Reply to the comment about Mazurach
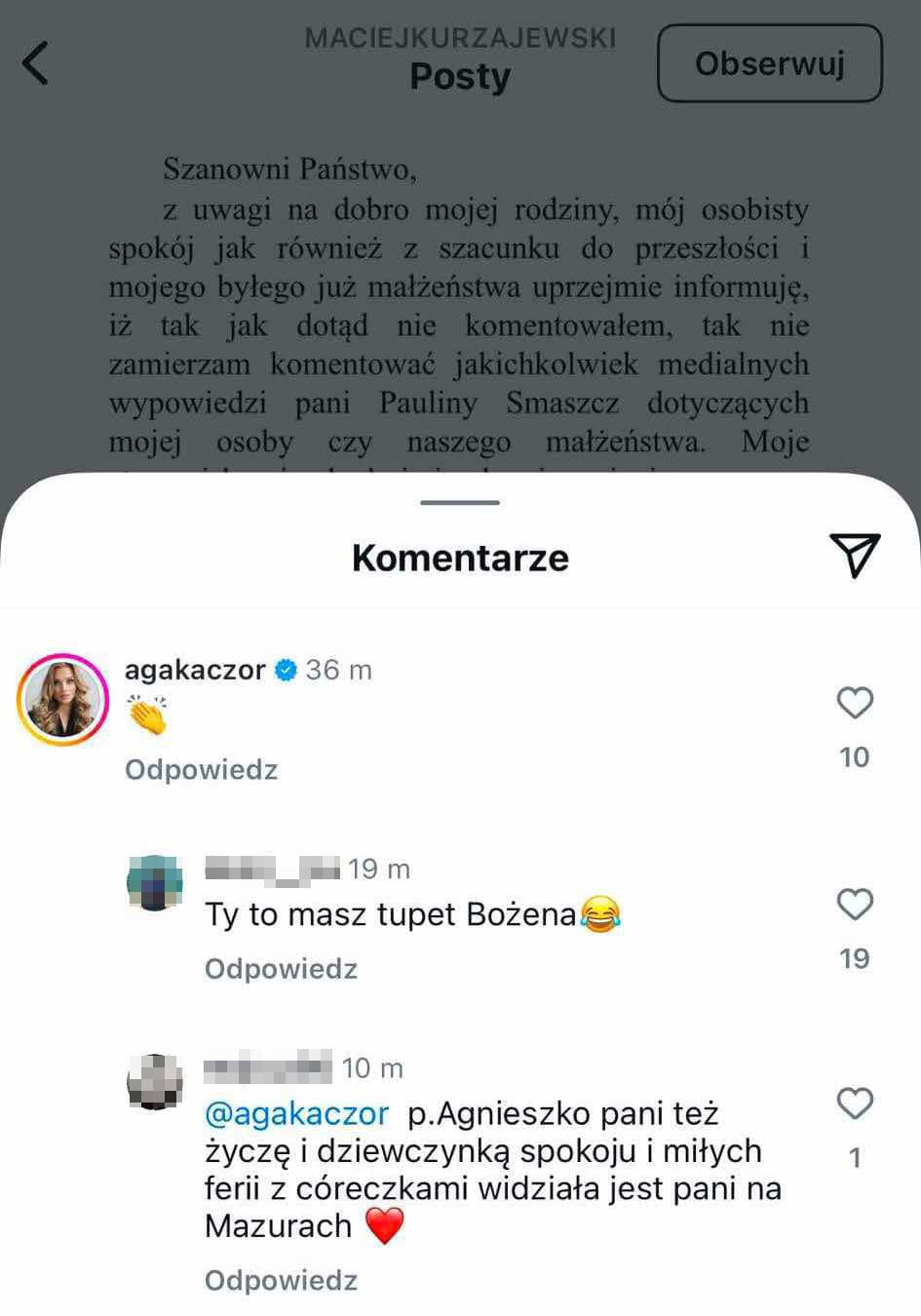Image resolution: width=921 pixels, height=1316 pixels. pos(281,1280)
